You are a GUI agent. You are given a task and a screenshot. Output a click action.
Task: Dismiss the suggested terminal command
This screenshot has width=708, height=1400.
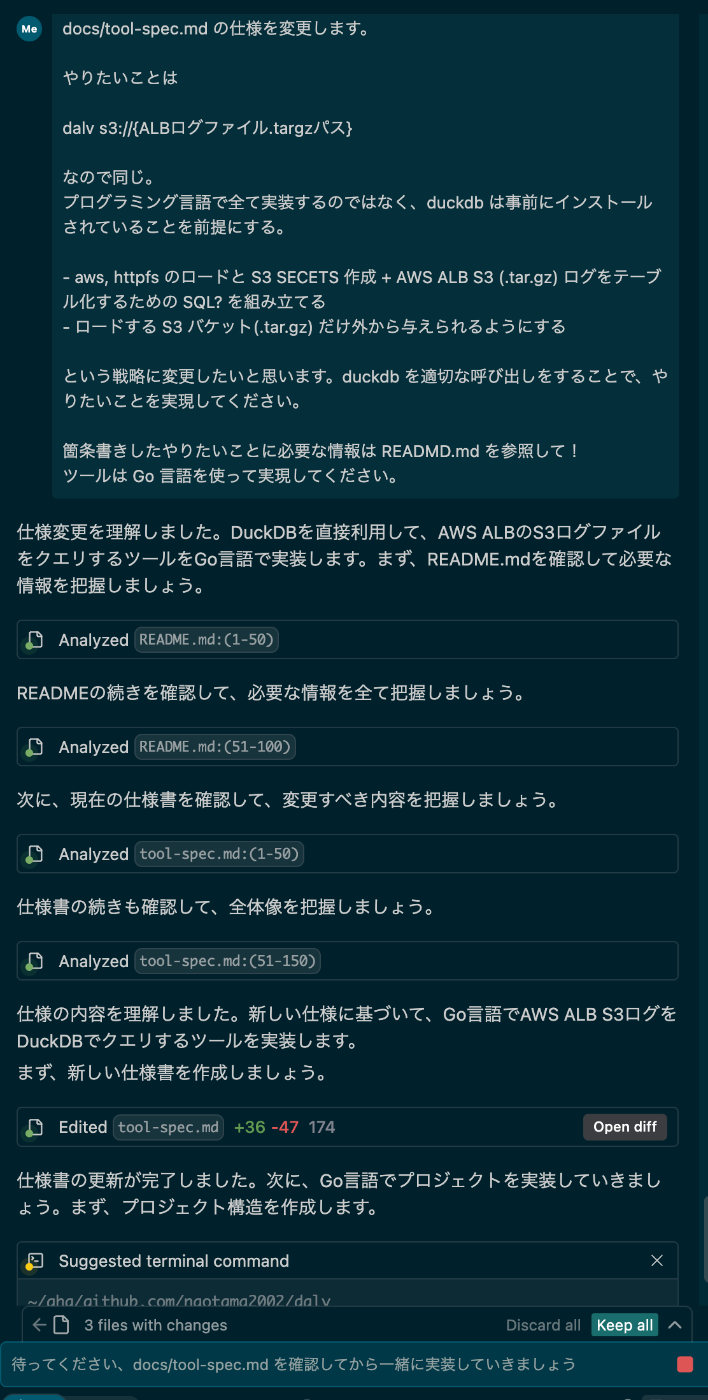[657, 1261]
